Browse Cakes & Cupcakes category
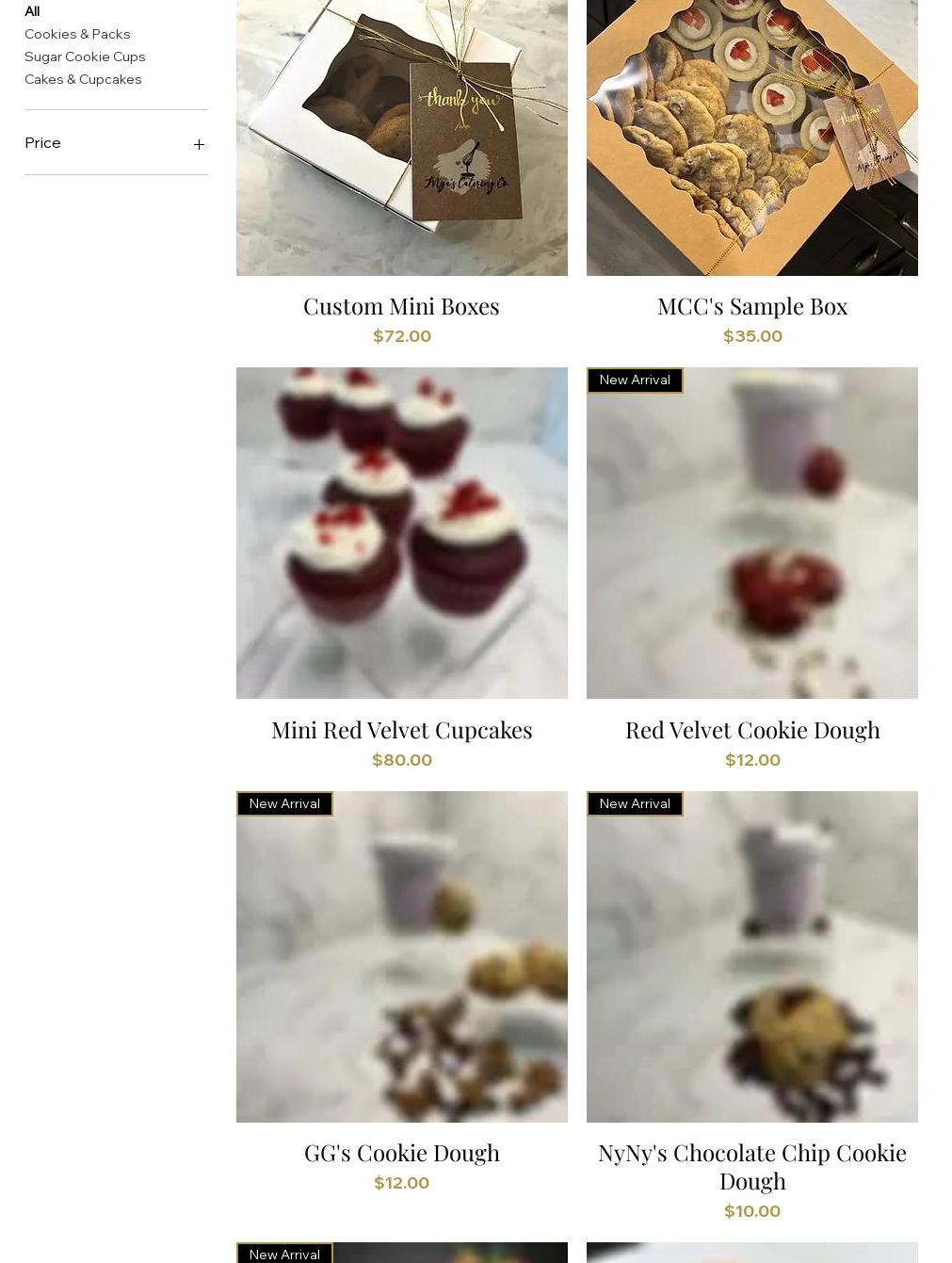 tap(83, 79)
